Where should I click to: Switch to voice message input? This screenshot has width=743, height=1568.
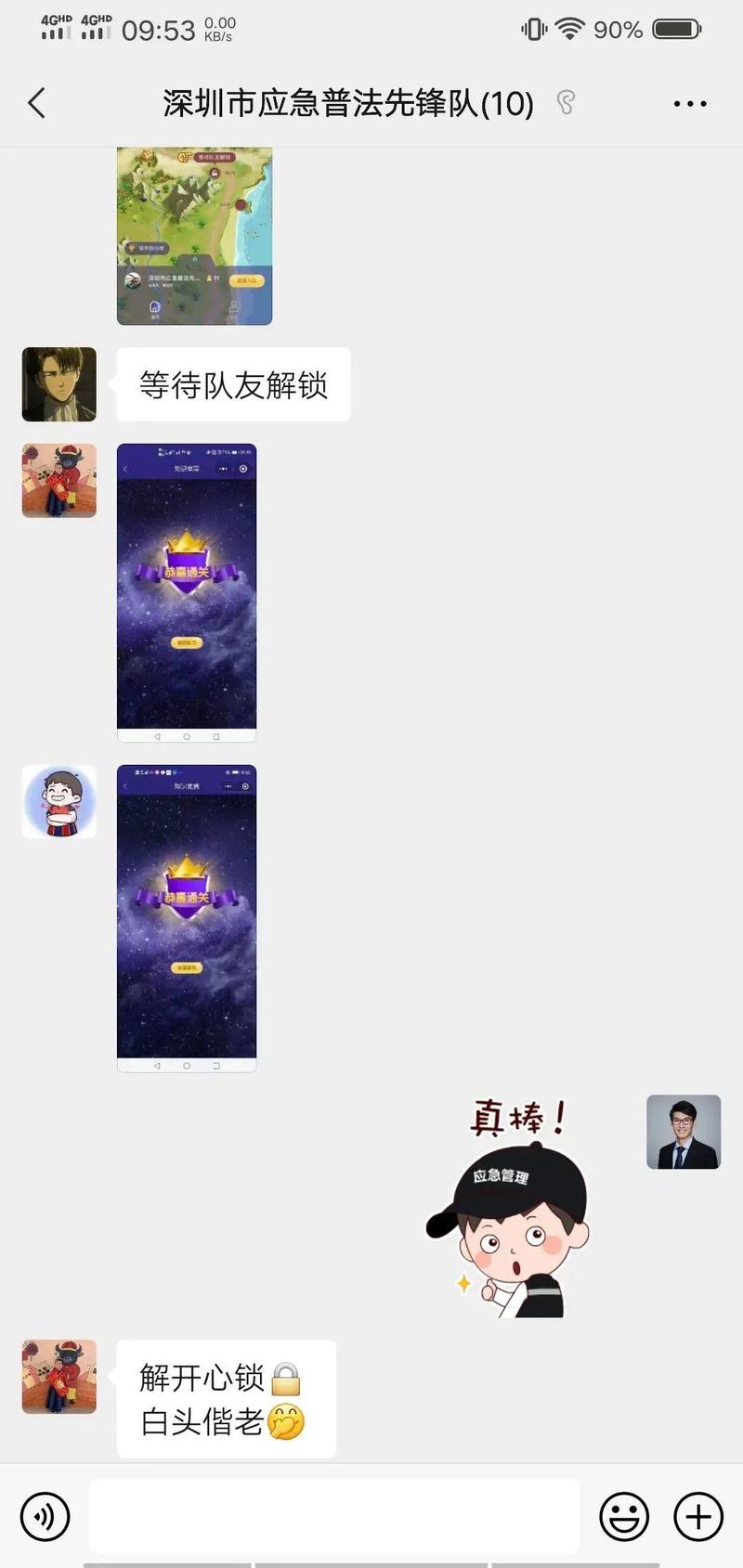[45, 1517]
